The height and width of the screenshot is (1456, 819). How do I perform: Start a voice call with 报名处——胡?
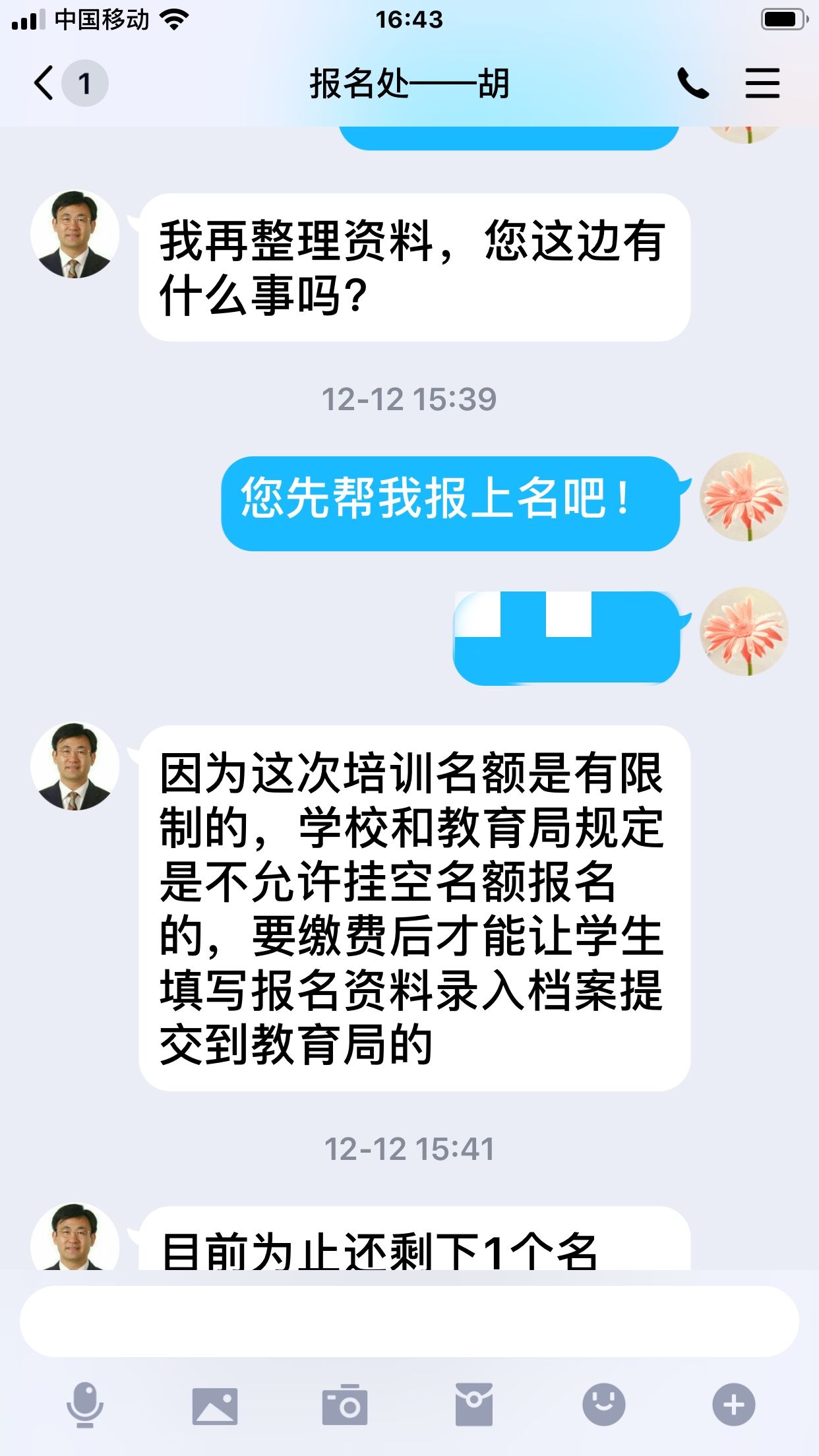(692, 84)
